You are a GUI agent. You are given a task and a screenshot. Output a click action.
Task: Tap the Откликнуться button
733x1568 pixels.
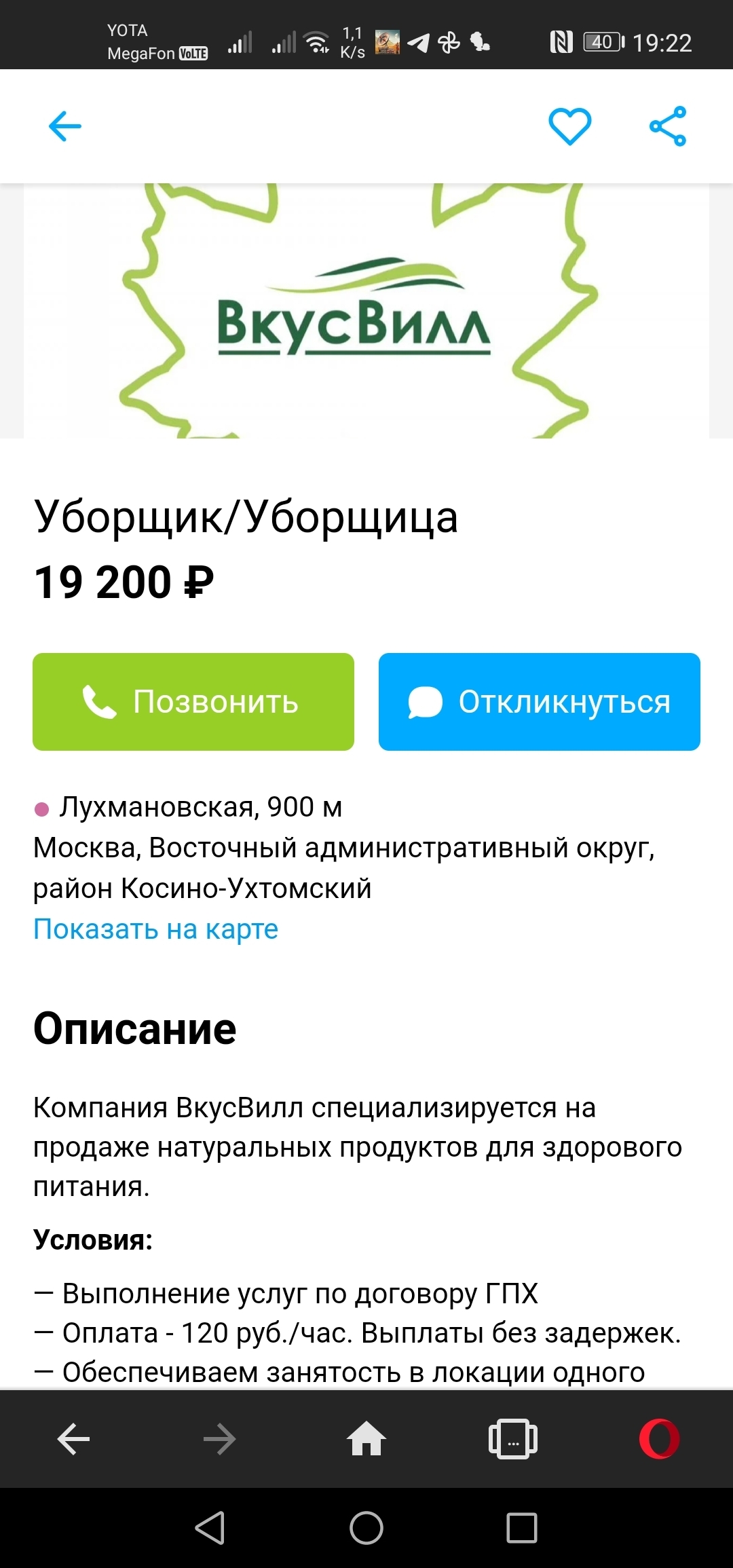click(540, 702)
